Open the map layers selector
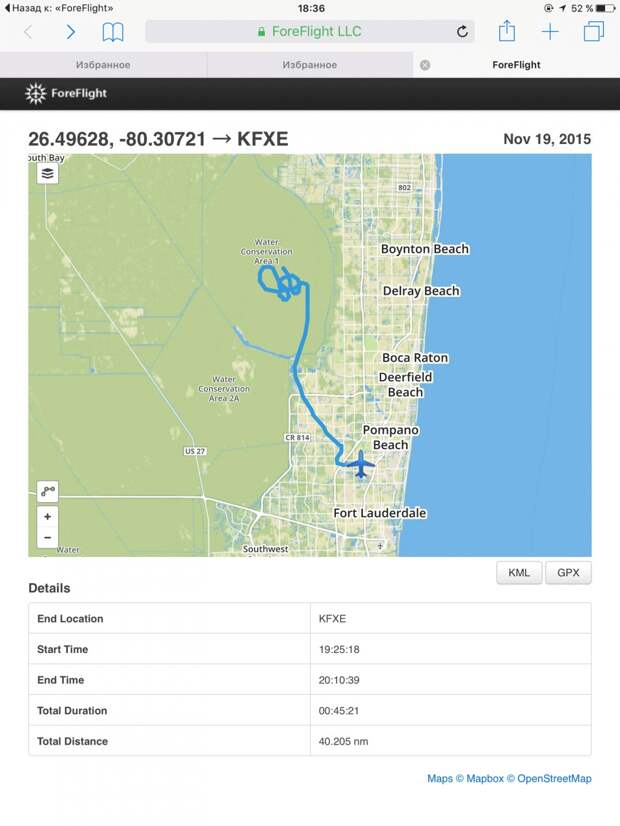The width and height of the screenshot is (620, 826). click(x=48, y=173)
